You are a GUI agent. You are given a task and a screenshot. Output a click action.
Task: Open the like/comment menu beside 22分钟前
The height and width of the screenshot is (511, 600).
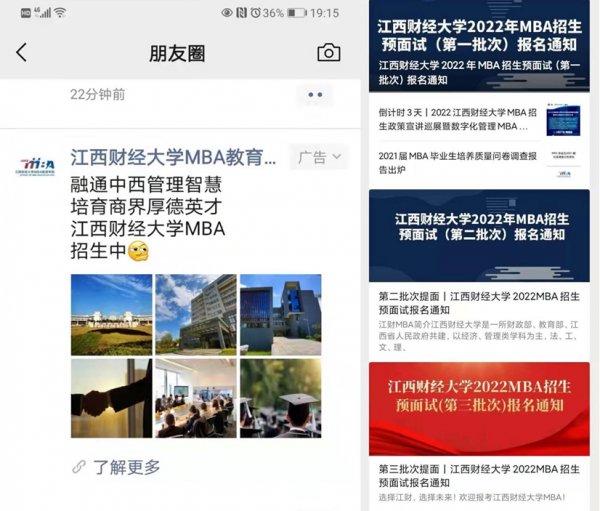coord(315,94)
